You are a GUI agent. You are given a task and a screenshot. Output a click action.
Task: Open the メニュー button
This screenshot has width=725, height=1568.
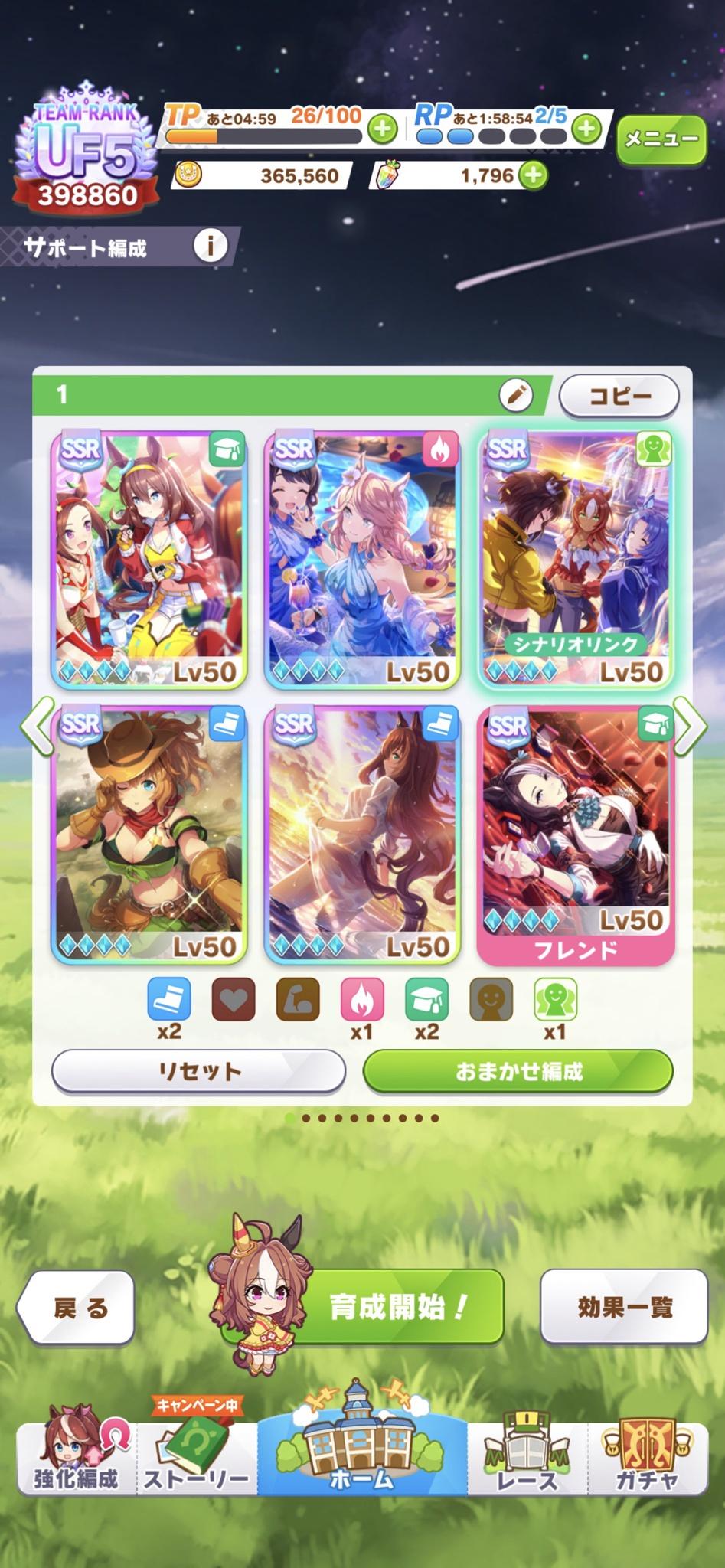661,139
